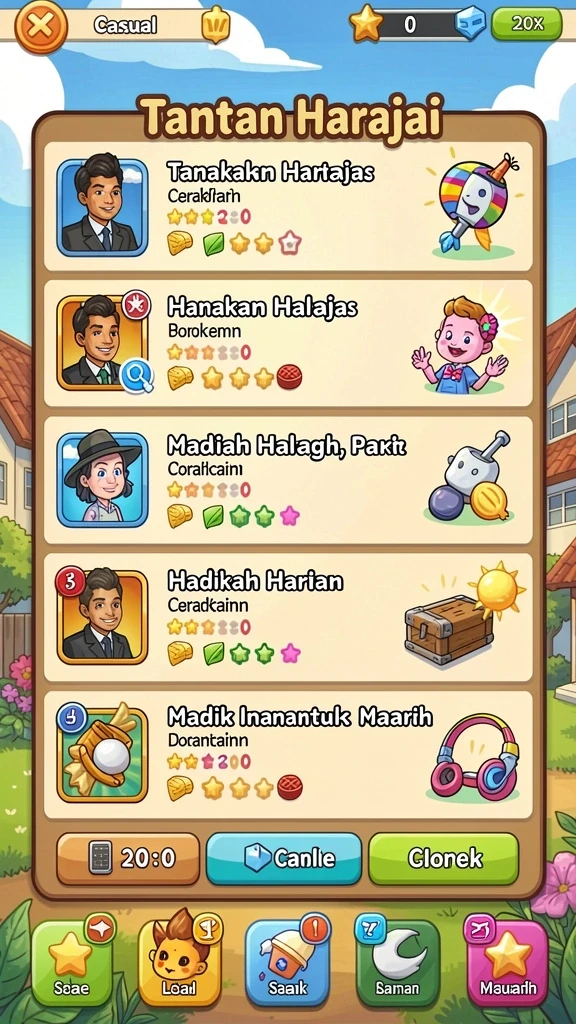Tap the blue Canlle button
576x1024 pixels.
point(284,858)
